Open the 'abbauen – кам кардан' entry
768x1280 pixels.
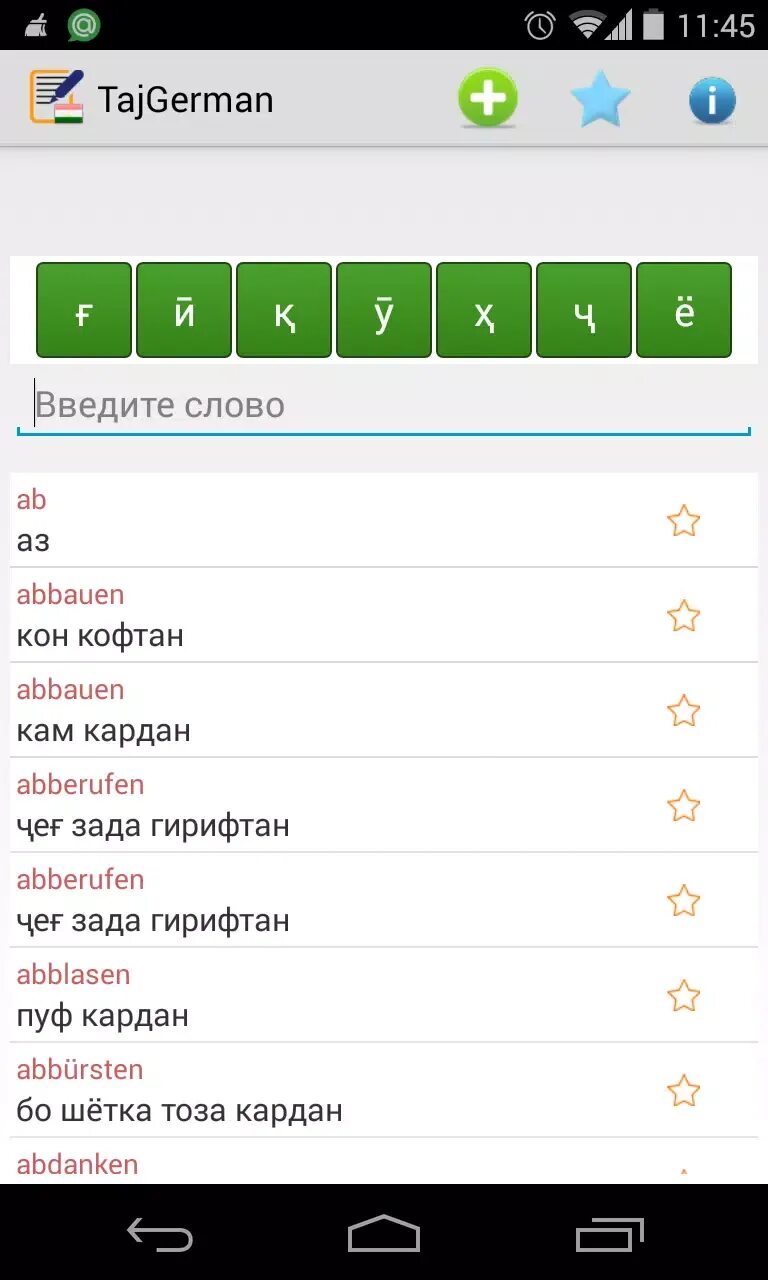[x=300, y=710]
